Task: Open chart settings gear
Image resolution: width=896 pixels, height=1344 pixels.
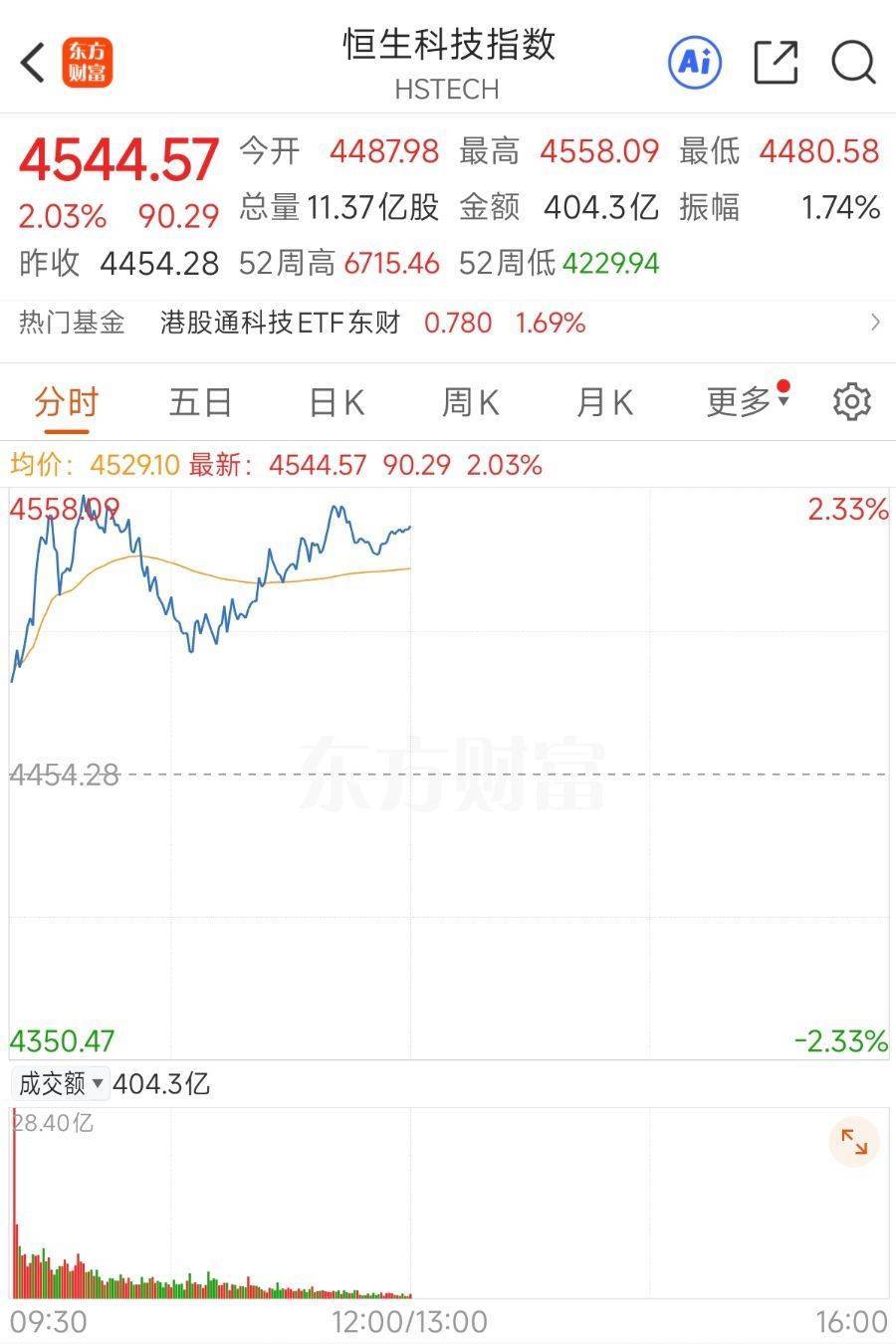Action: 852,401
